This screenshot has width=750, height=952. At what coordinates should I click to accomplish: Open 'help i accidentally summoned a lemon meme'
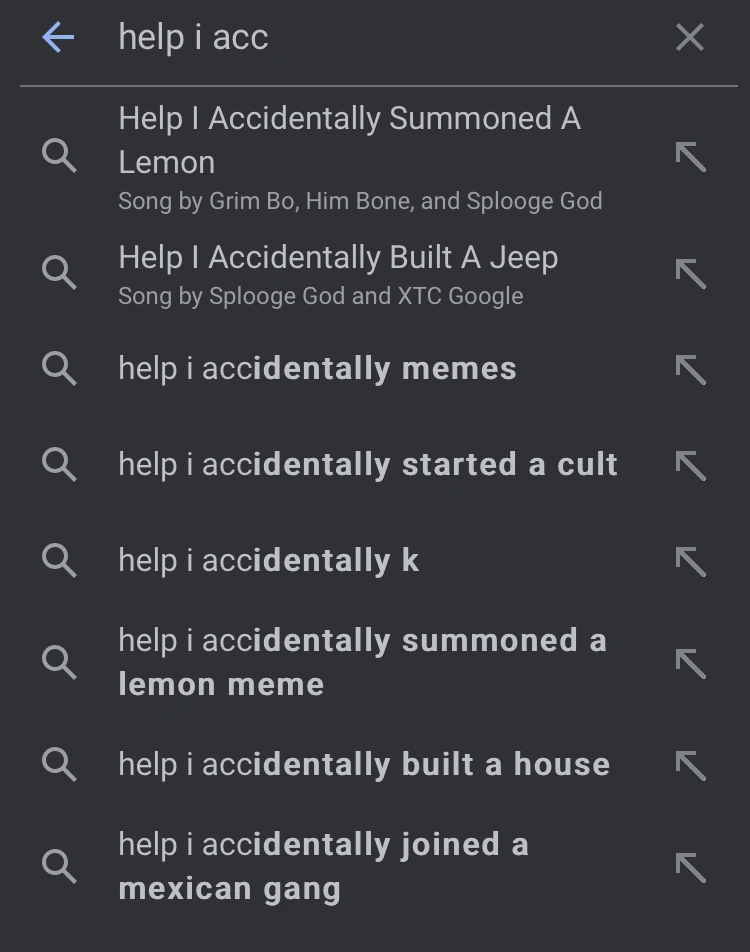pyautogui.click(x=362, y=662)
